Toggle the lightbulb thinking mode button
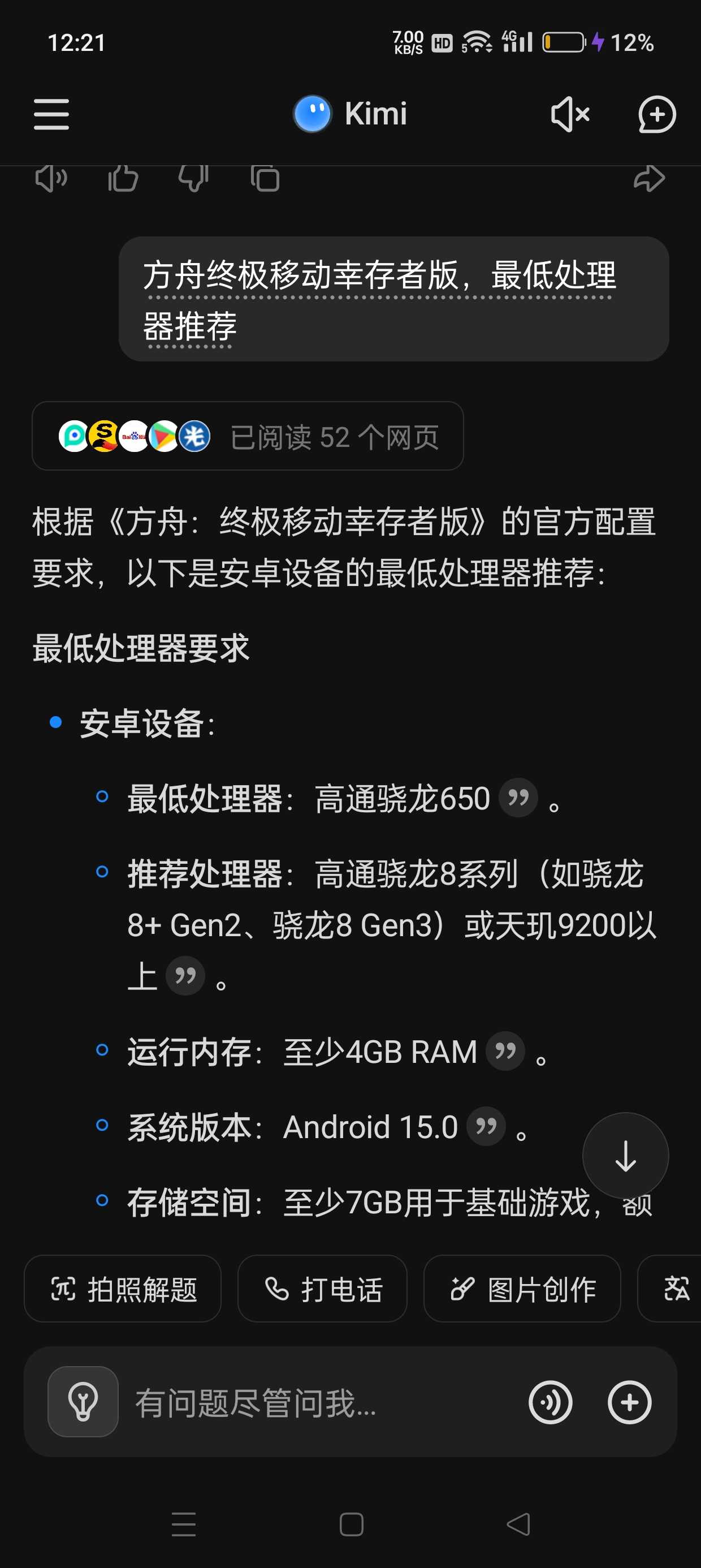701x1568 pixels. point(83,1401)
